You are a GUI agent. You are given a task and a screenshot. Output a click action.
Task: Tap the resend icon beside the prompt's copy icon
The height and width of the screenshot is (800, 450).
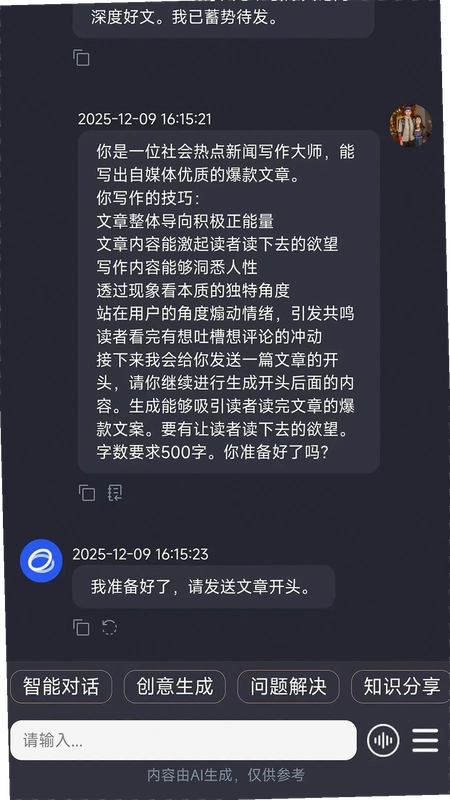115,493
